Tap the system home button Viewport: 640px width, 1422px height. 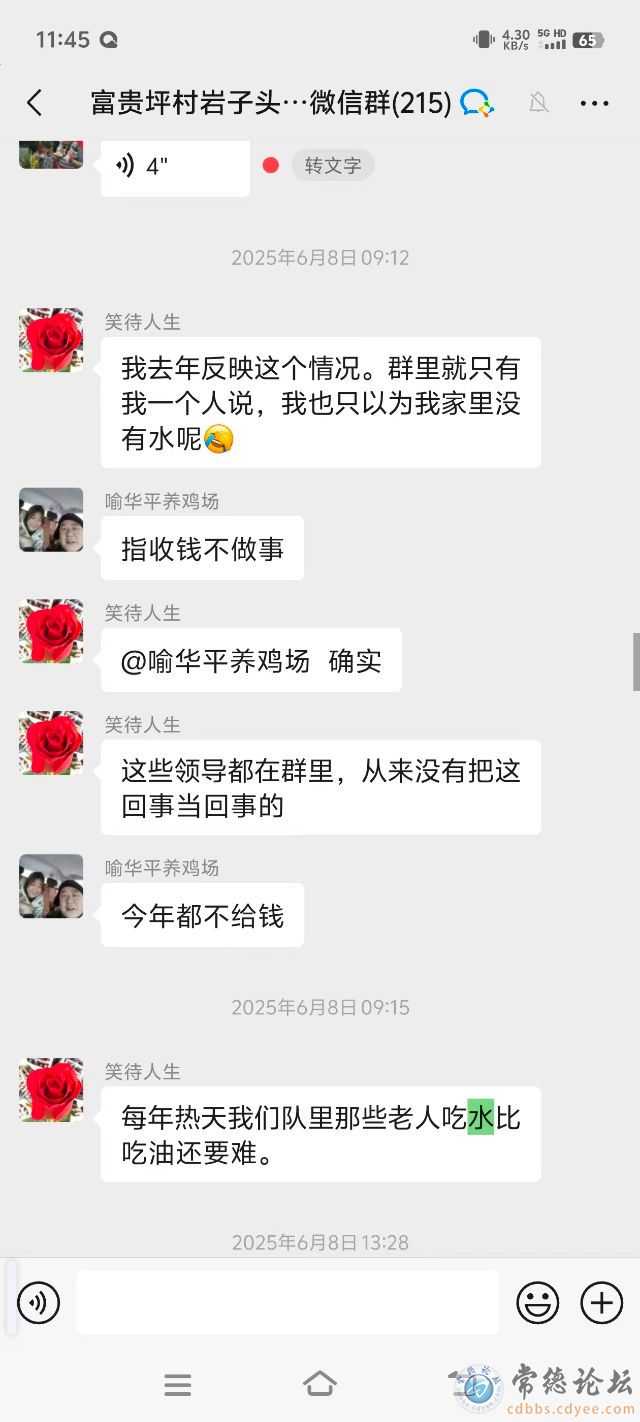point(319,1384)
